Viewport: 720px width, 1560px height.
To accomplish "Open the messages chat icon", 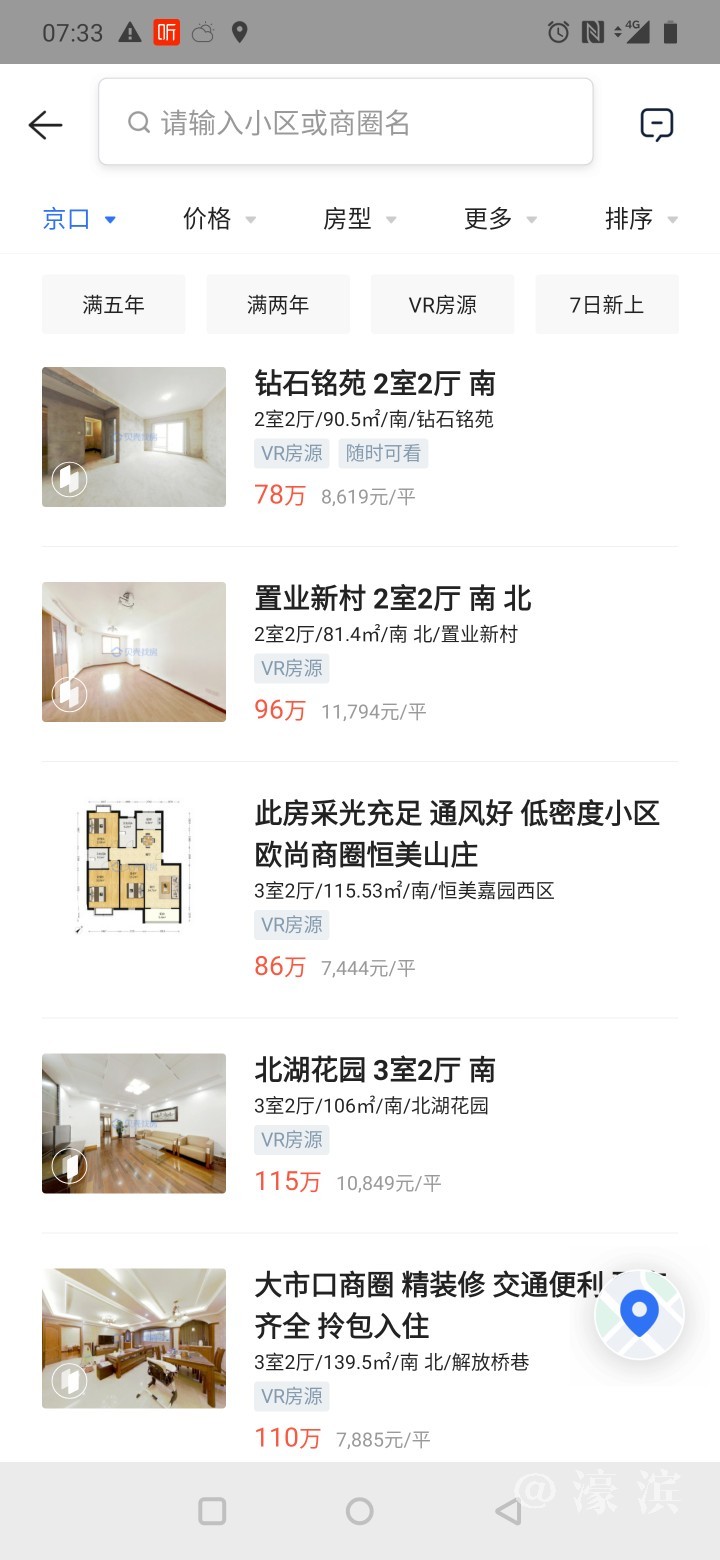I will (x=656, y=125).
